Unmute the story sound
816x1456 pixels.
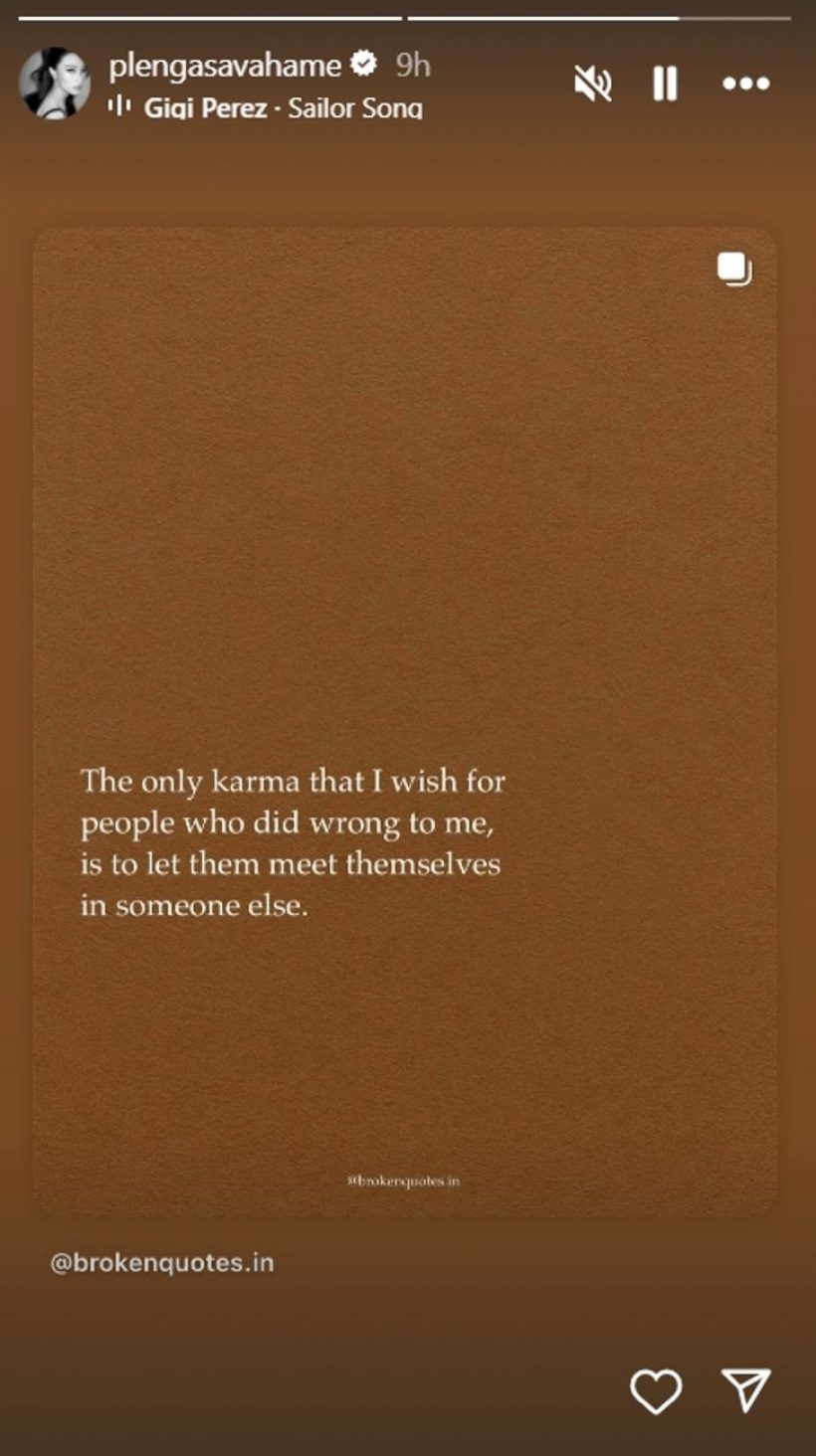(593, 84)
